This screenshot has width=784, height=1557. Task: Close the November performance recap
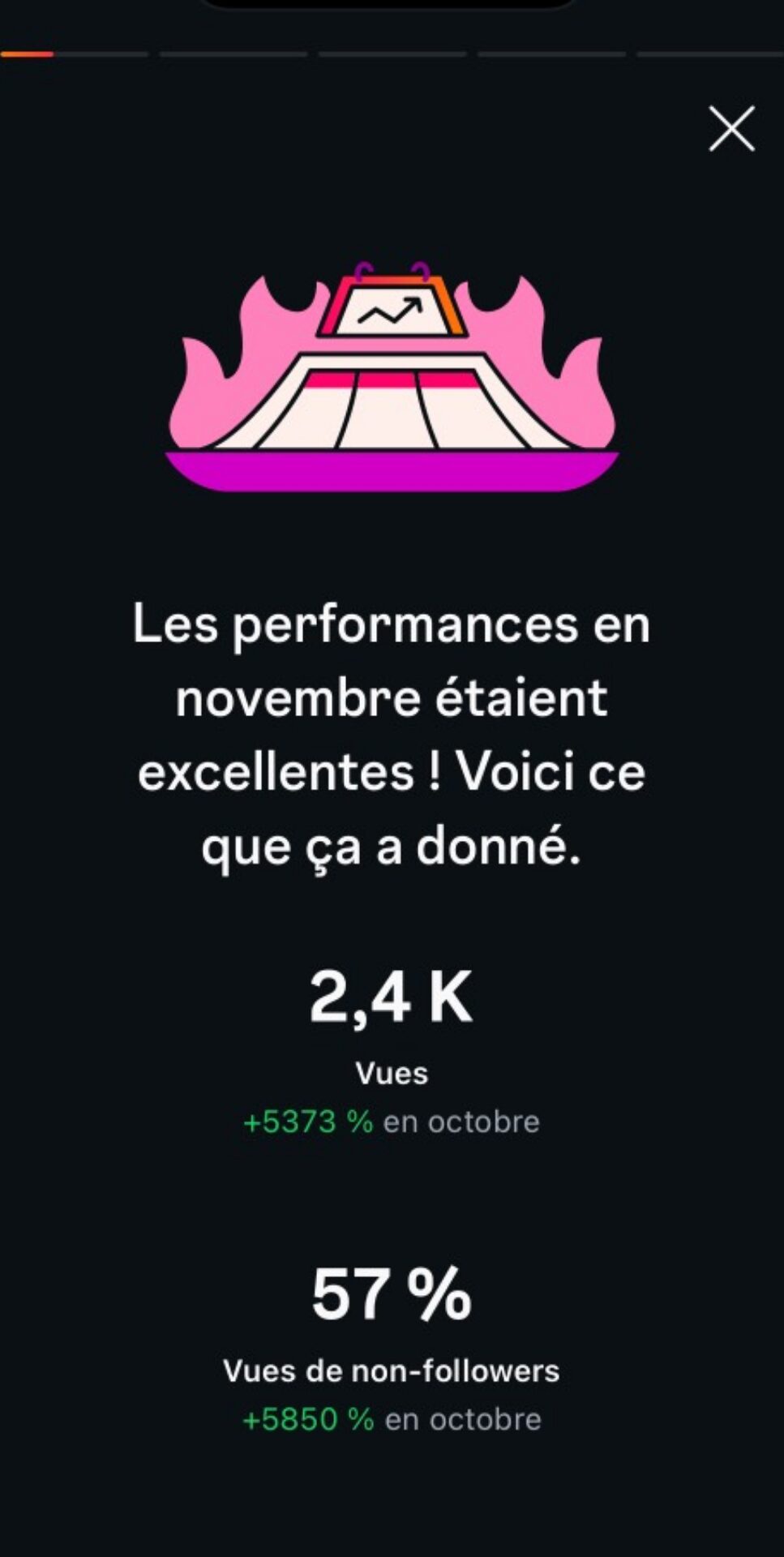731,128
